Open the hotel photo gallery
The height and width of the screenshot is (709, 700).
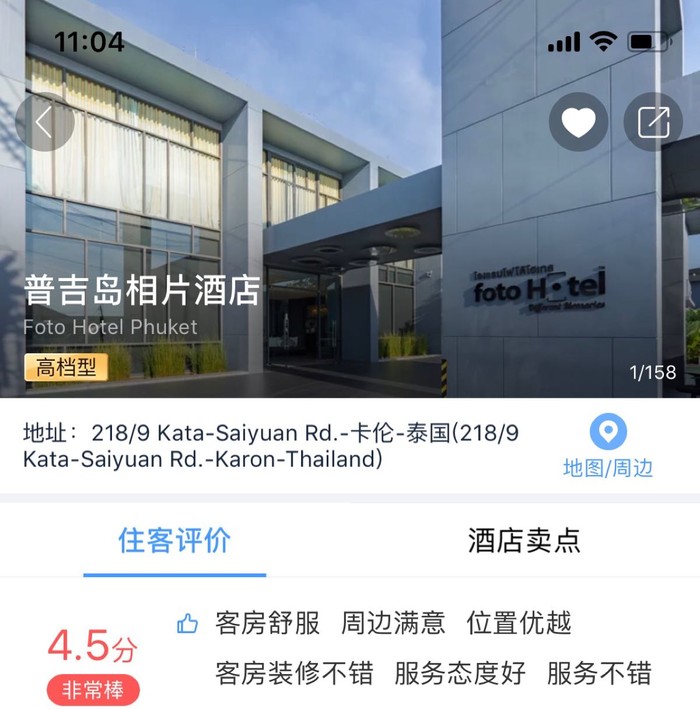point(350,250)
